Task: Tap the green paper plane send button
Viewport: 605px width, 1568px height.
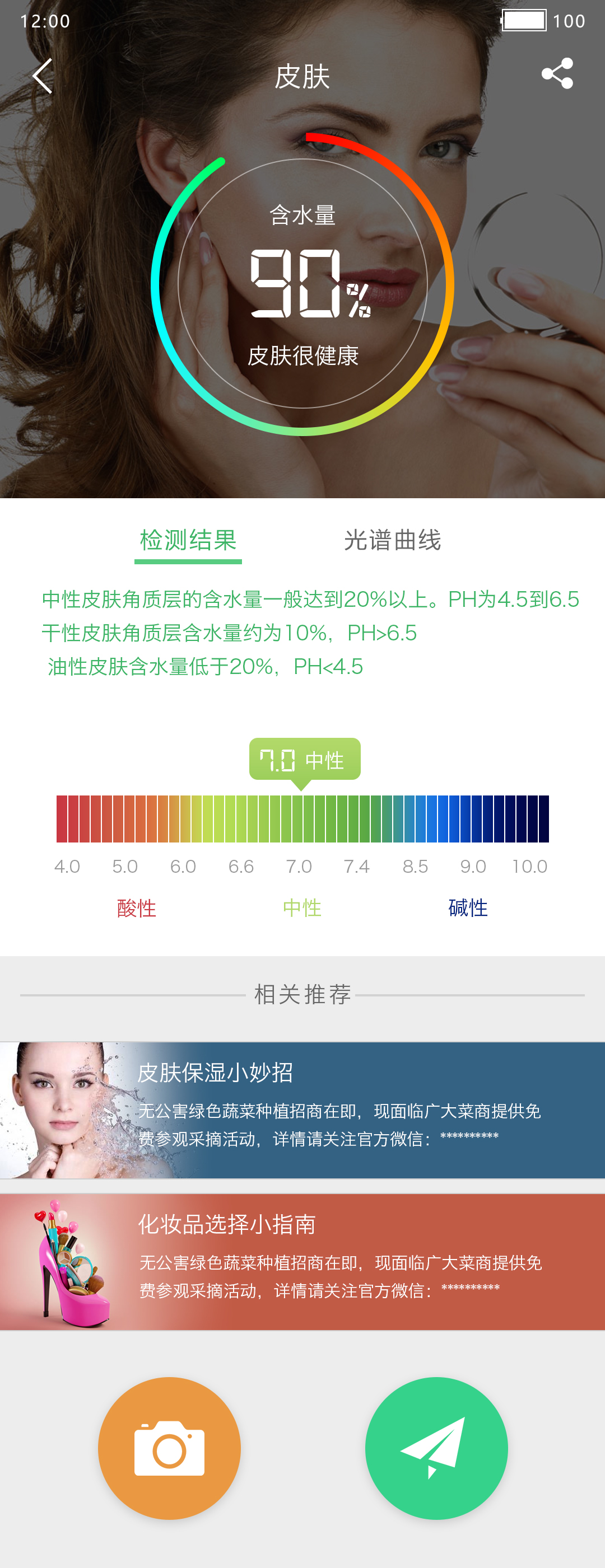Action: (436, 1448)
